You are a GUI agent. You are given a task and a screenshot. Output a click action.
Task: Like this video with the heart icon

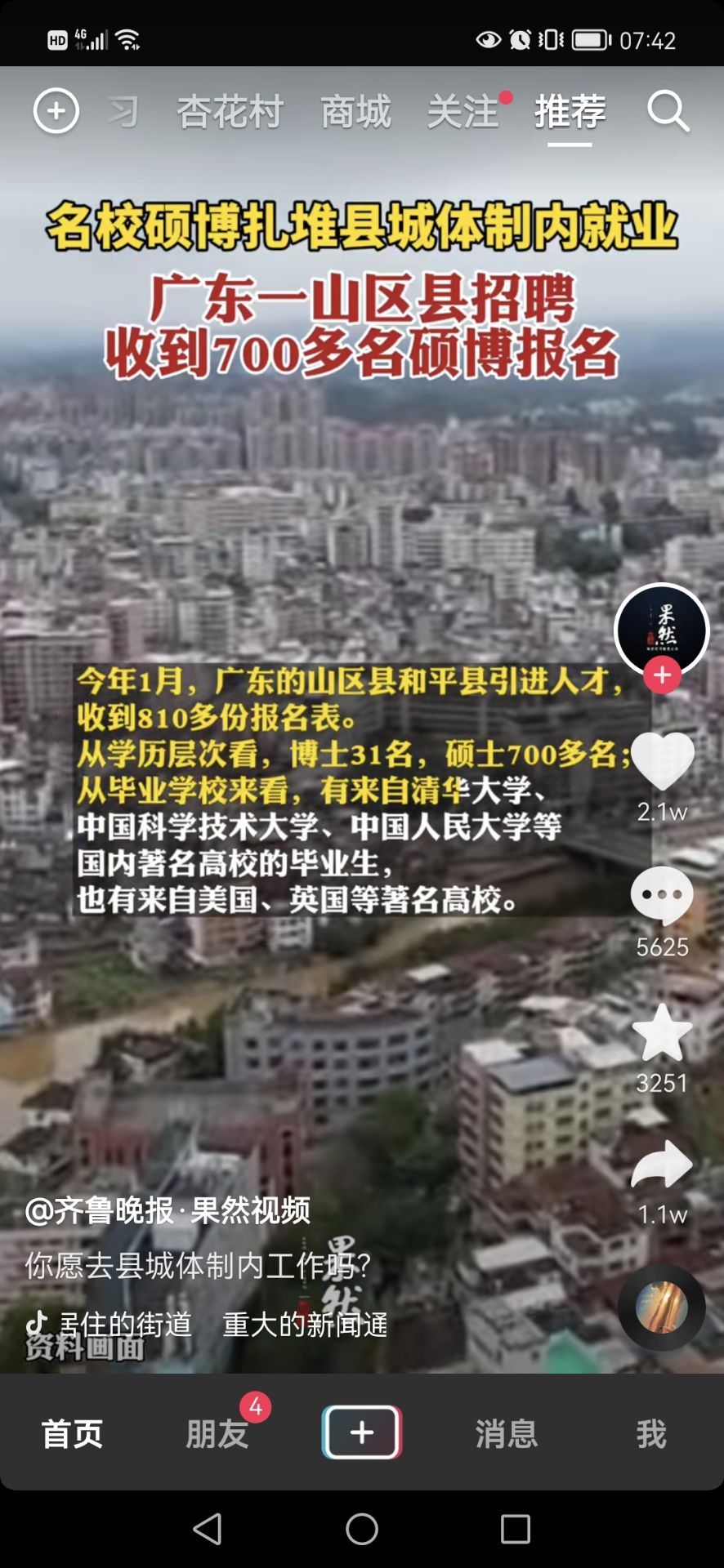tap(662, 761)
